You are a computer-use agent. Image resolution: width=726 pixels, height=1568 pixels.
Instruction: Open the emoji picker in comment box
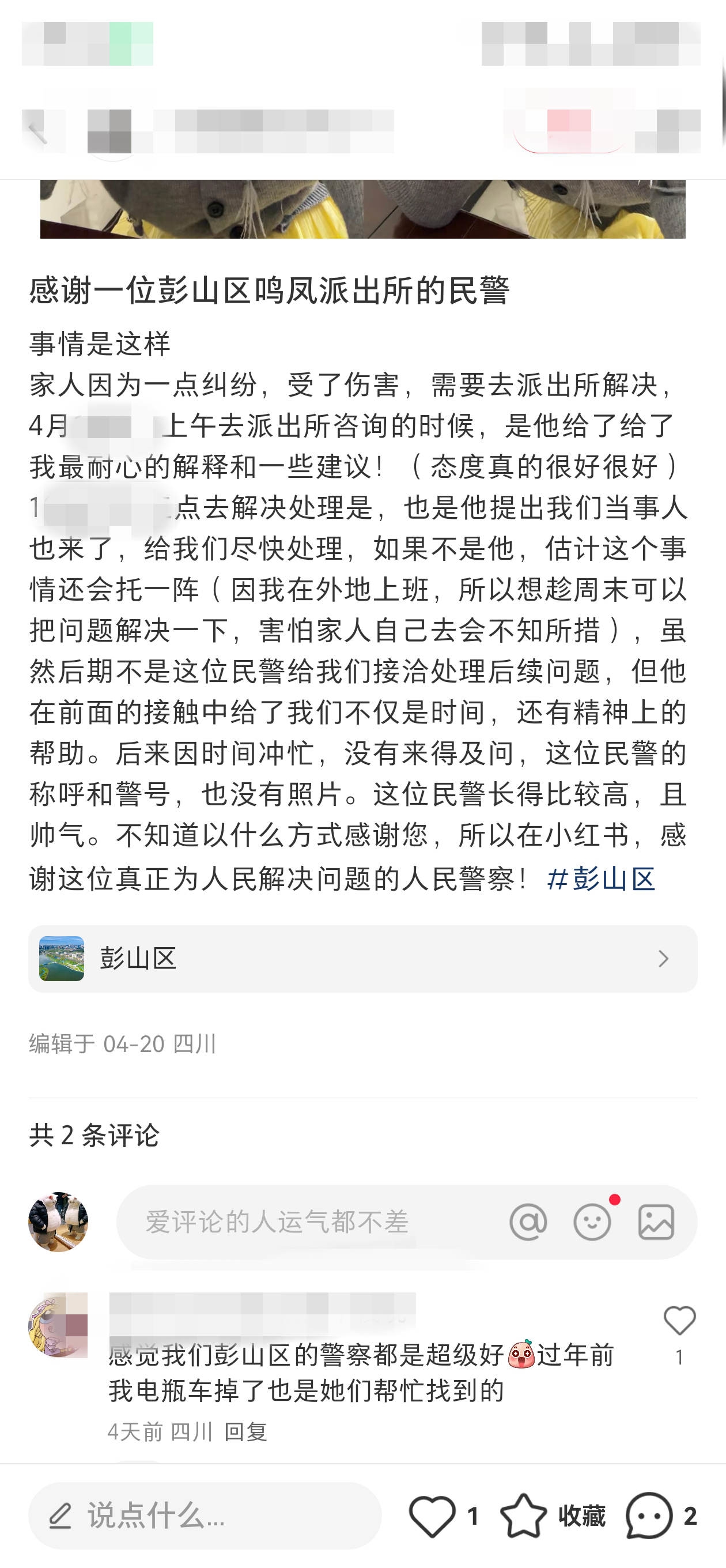pos(592,1222)
